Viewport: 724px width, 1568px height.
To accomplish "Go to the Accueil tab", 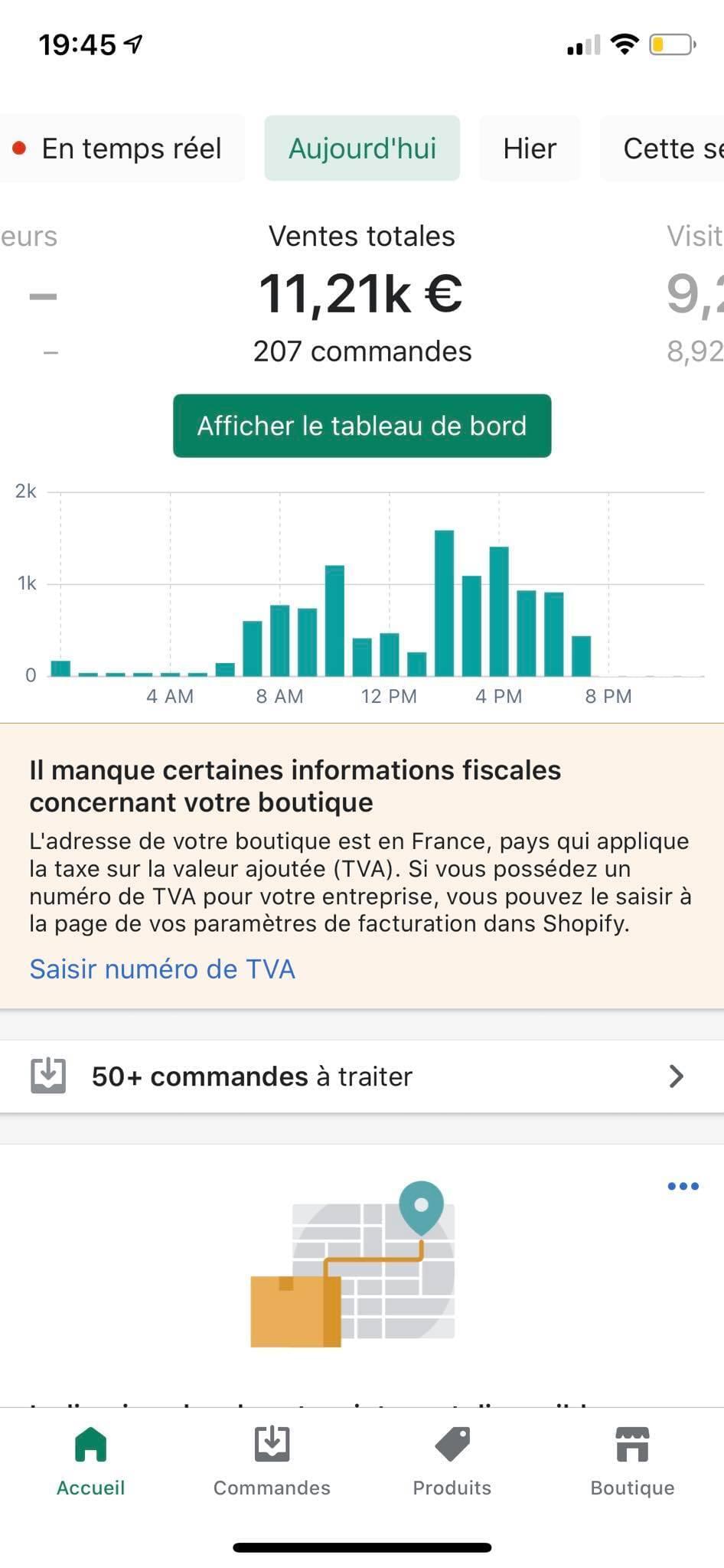I will 90,1462.
